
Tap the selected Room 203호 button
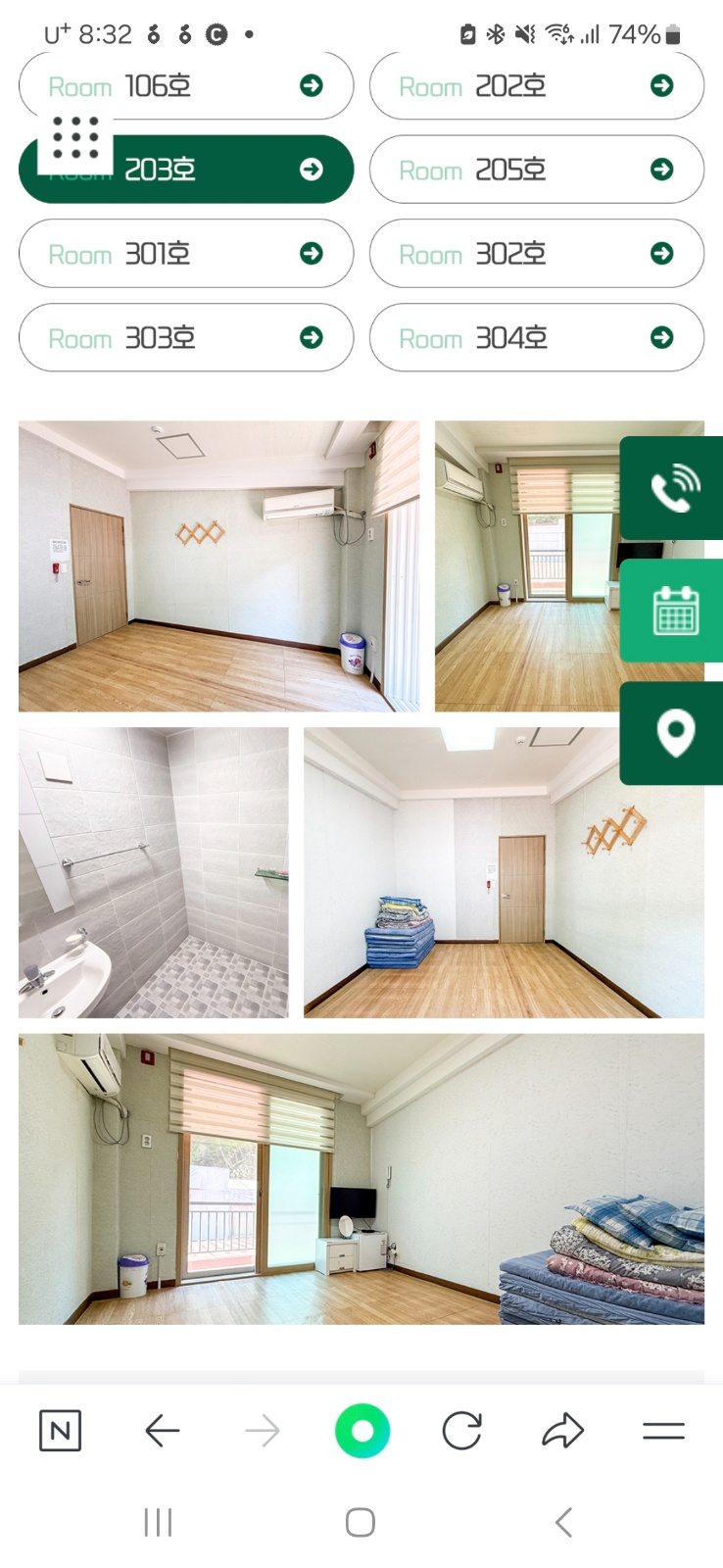click(186, 170)
